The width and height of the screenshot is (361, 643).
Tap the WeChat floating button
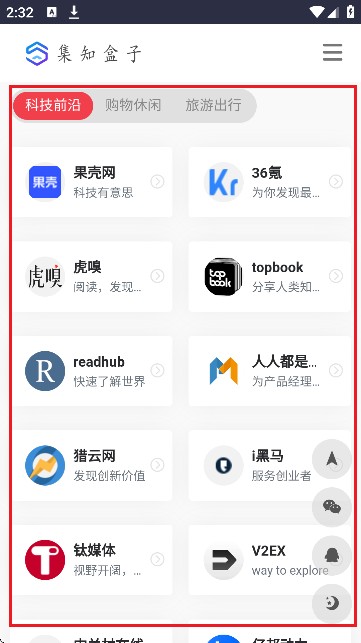pos(332,507)
